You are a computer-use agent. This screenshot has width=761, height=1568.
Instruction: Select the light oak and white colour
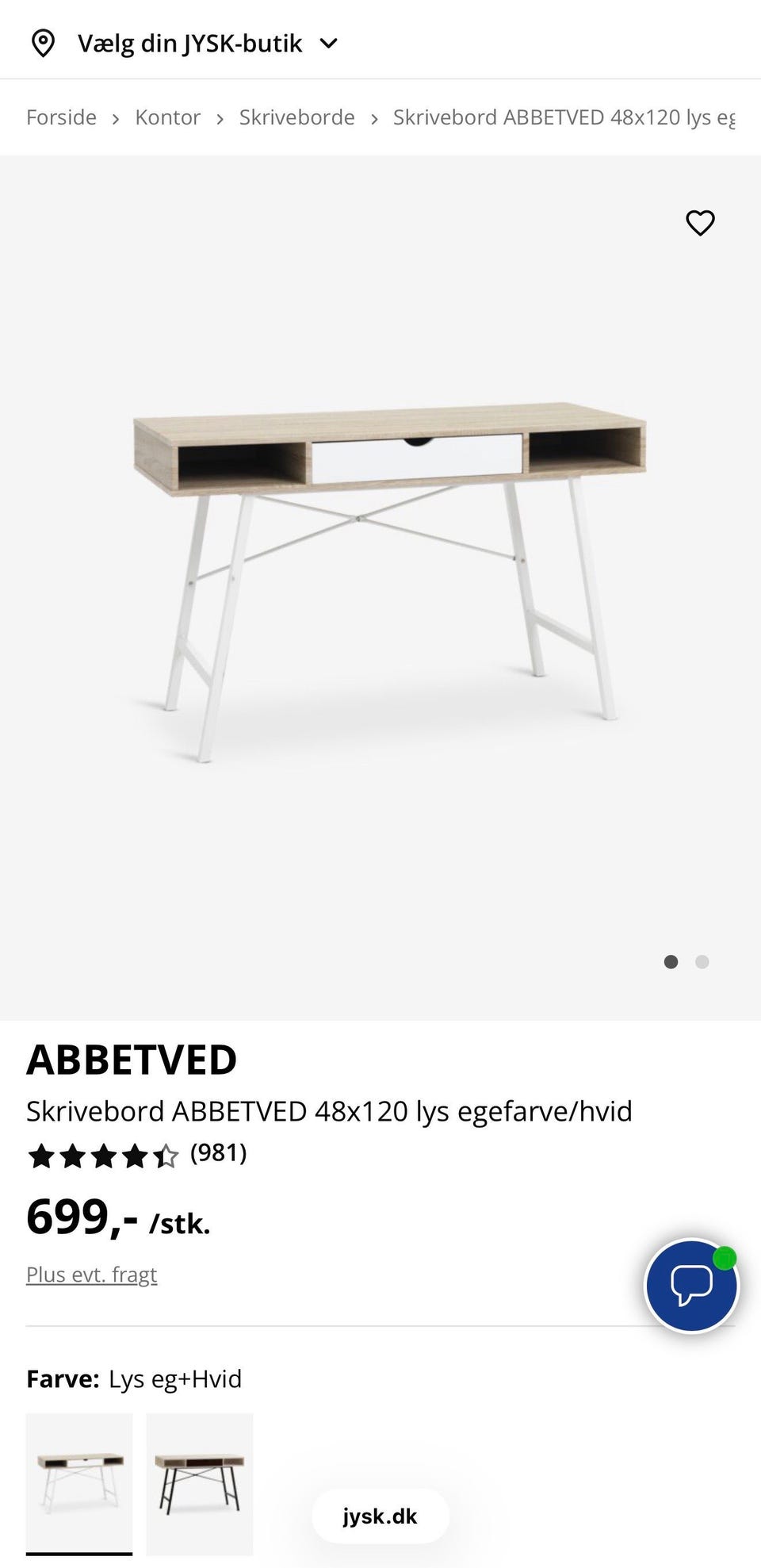[x=79, y=1483]
